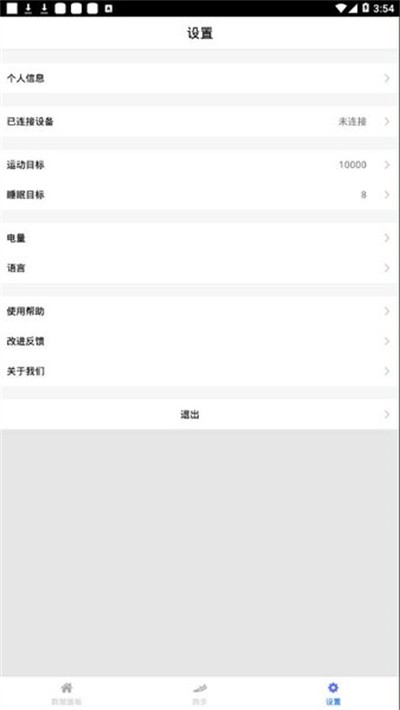
Task: Open 已连接设备 connected devices row
Action: coord(200,121)
